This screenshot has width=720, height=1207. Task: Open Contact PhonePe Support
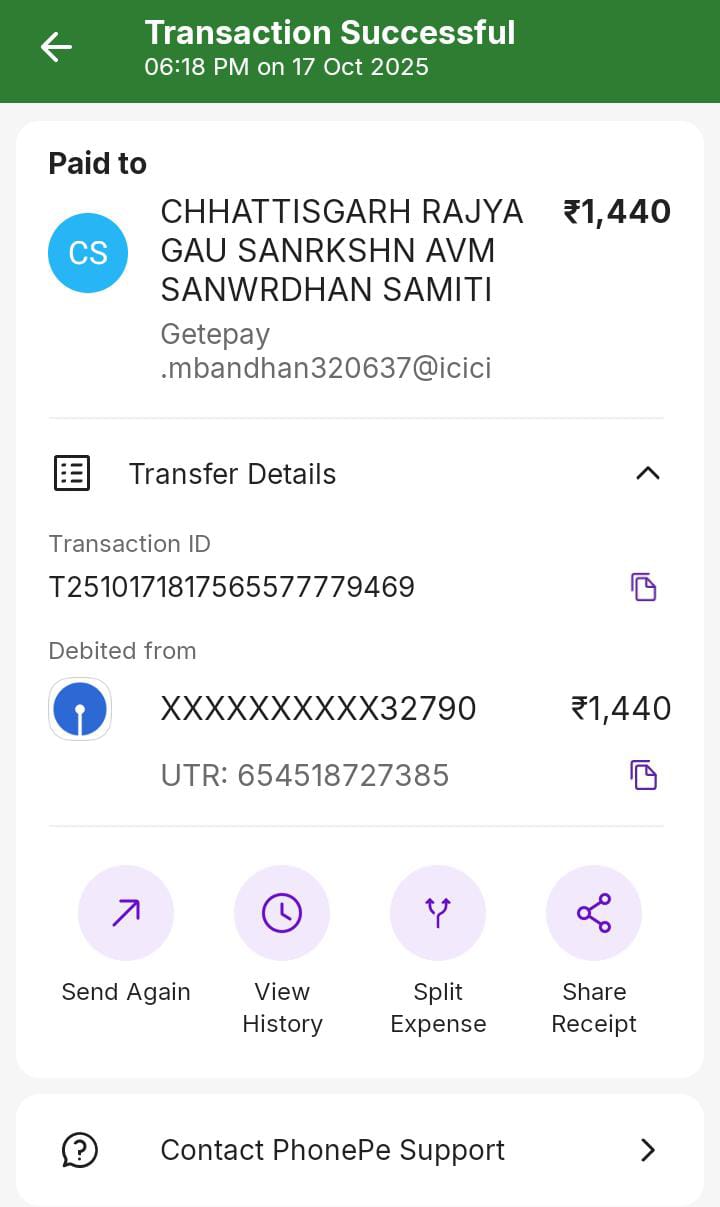coord(360,1150)
